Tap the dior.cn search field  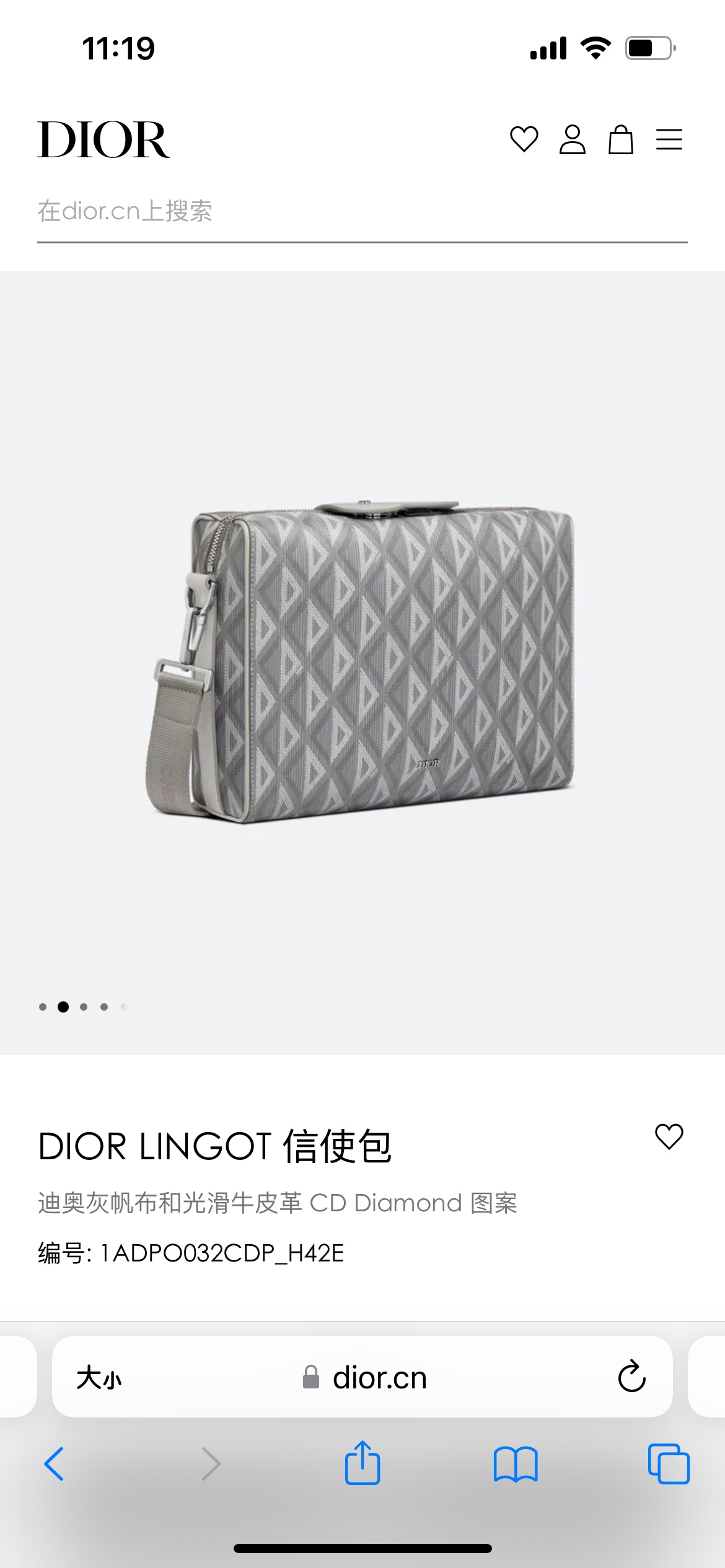(362, 212)
